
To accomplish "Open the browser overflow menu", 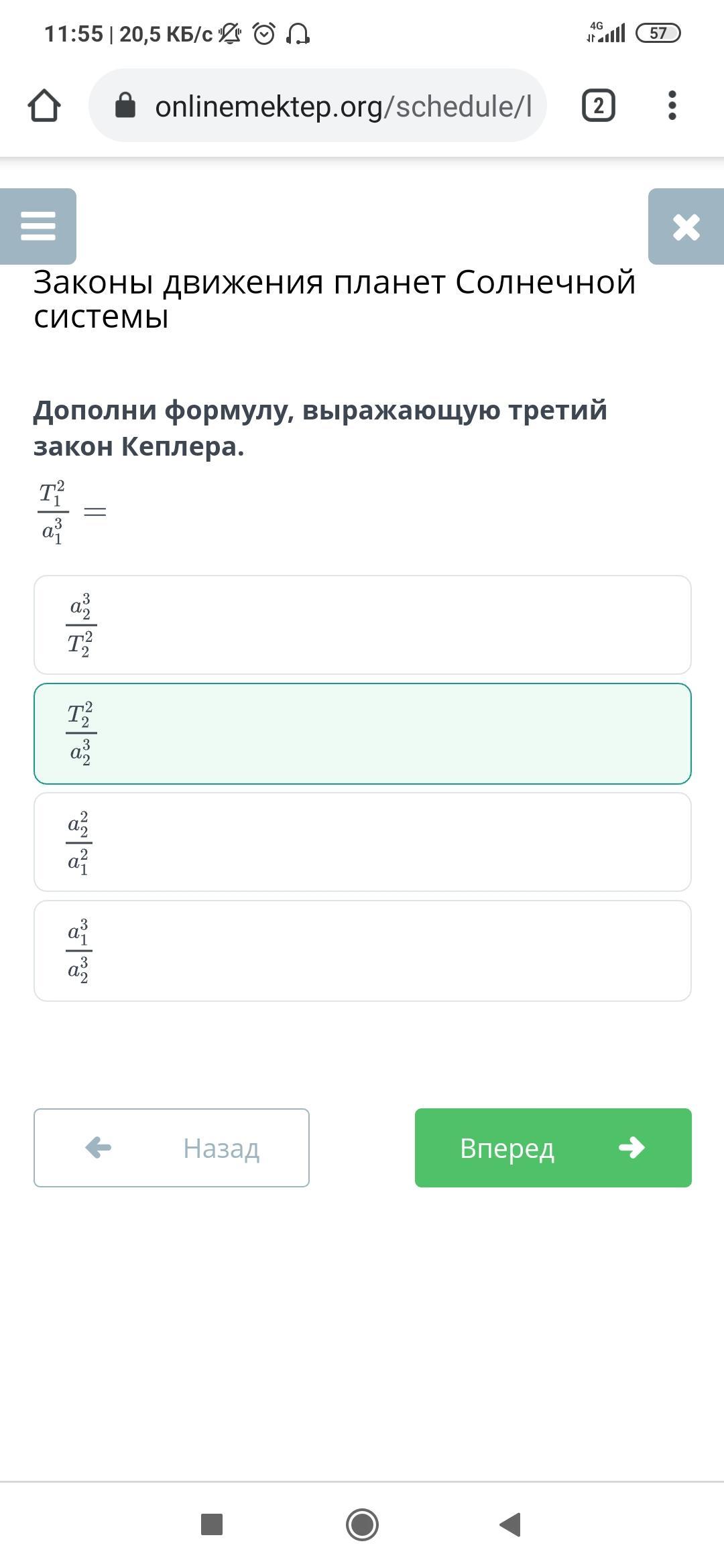I will [672, 106].
